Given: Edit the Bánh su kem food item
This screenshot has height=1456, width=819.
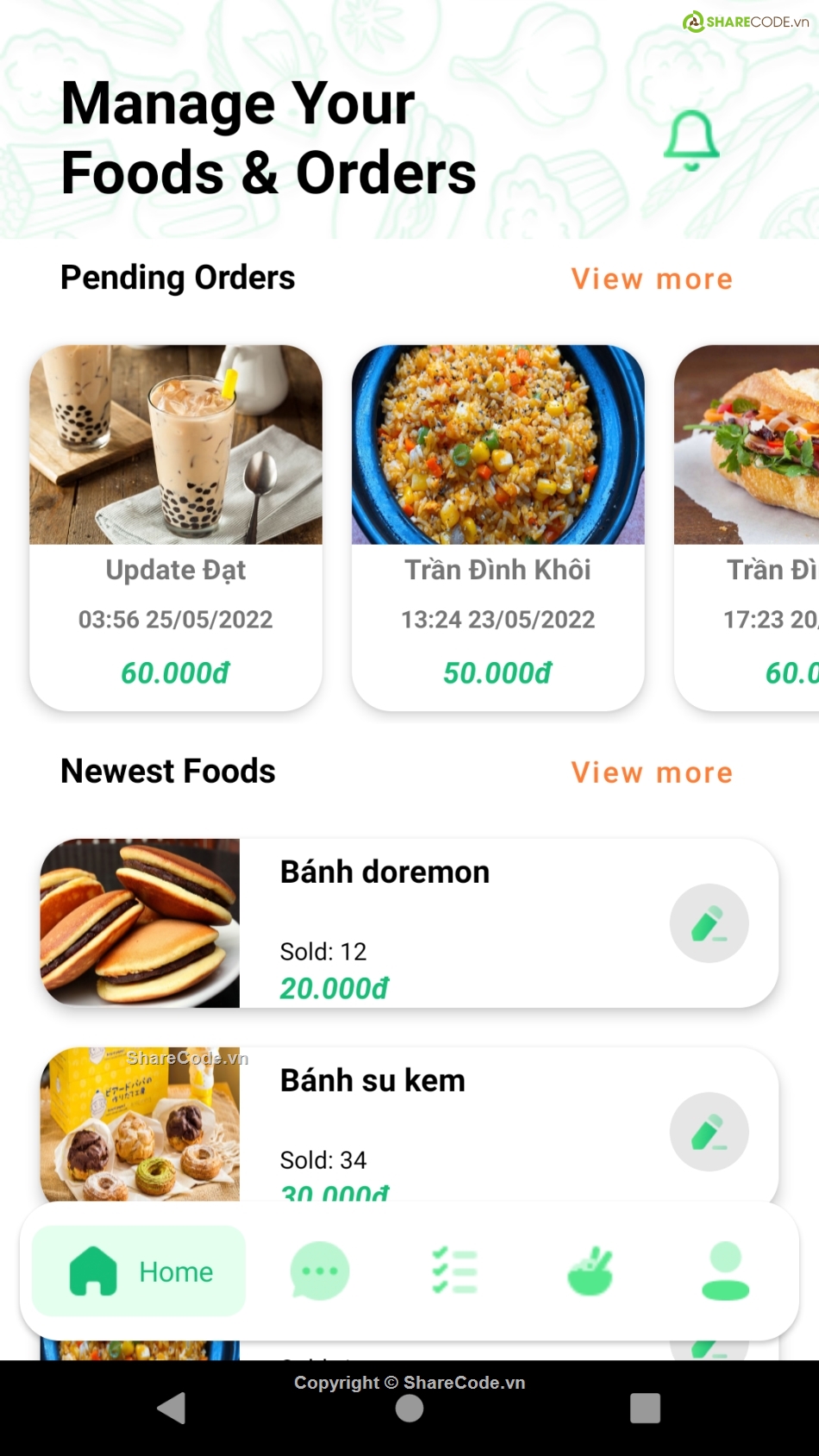Looking at the screenshot, I should [x=709, y=1132].
